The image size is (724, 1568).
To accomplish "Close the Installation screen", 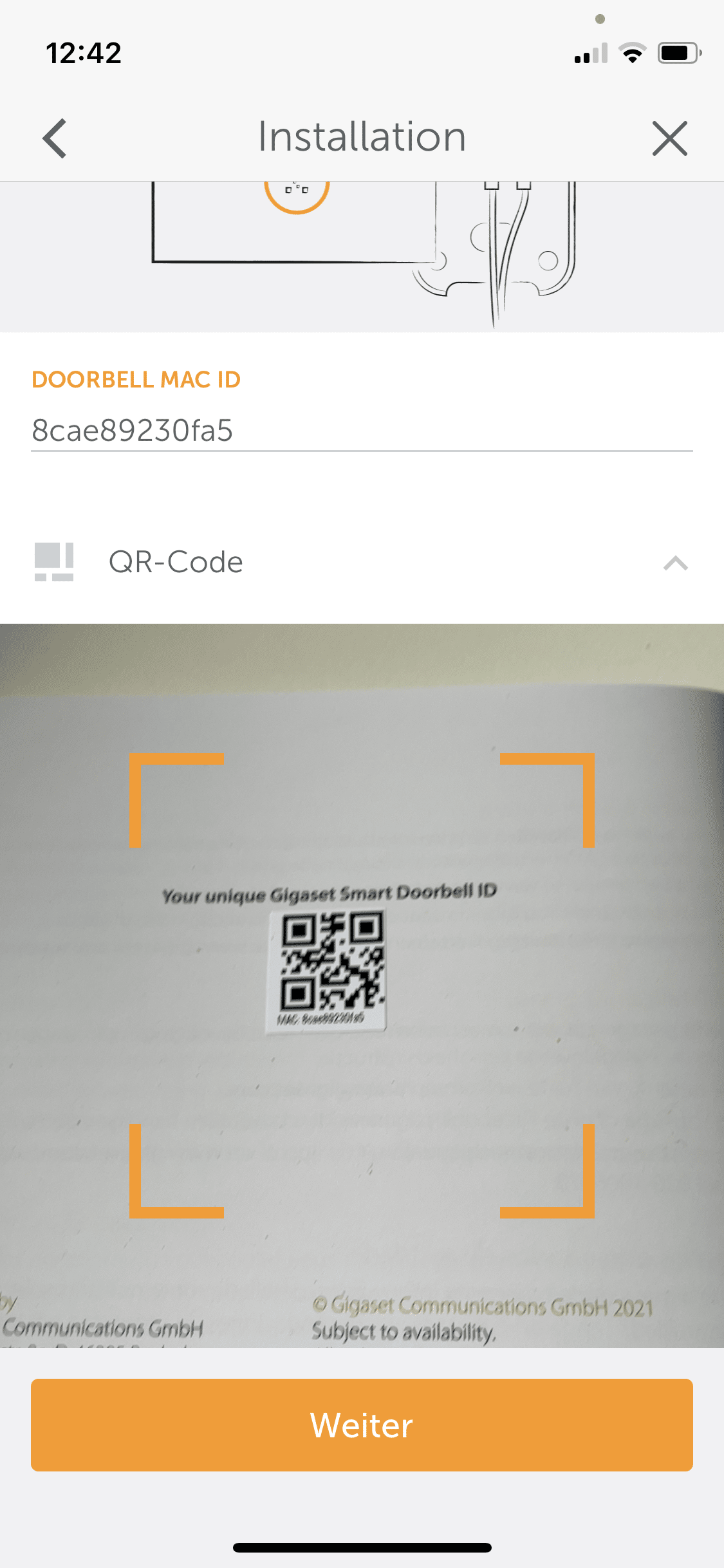I will [x=669, y=138].
